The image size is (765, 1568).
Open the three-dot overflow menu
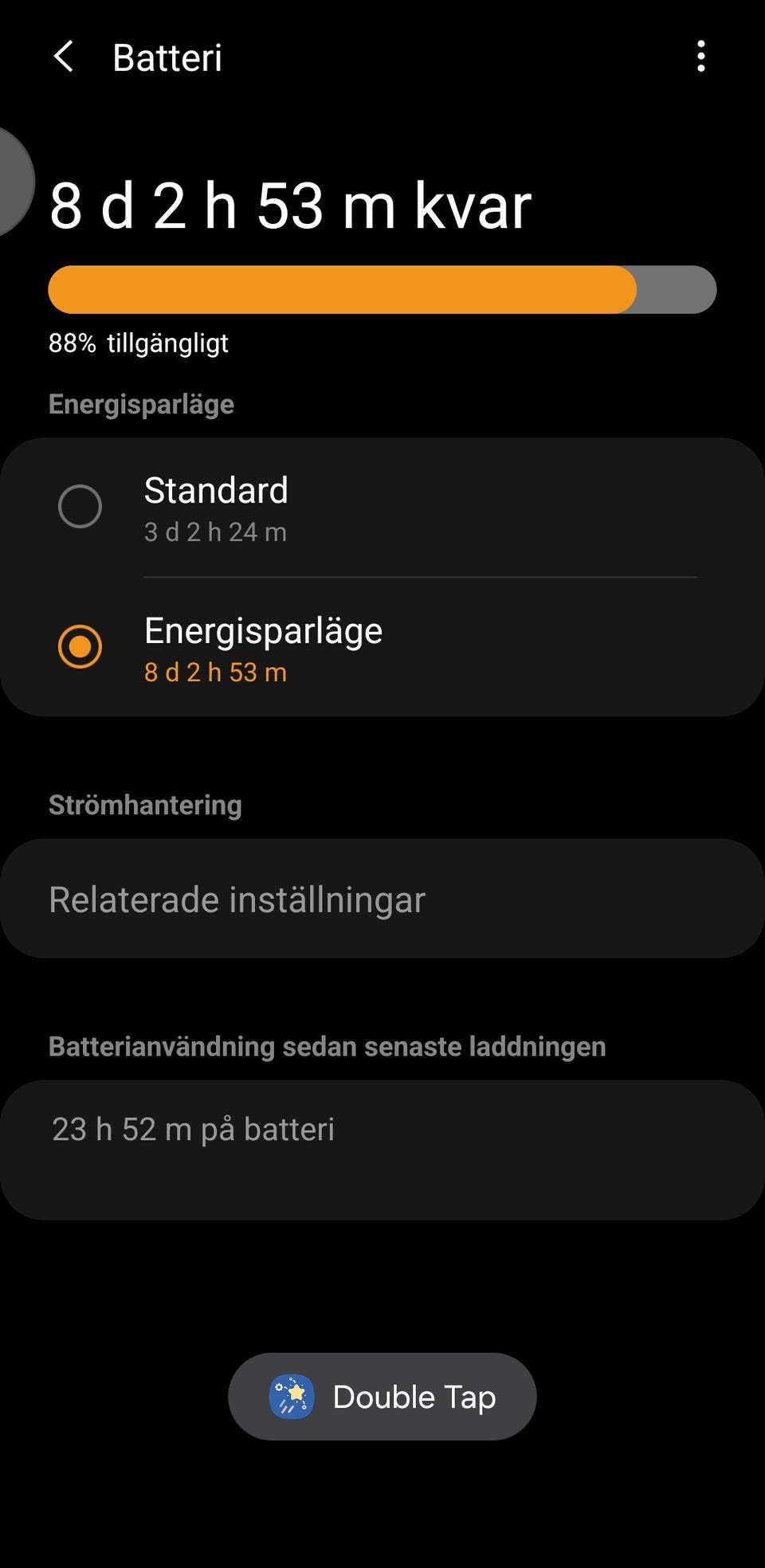click(x=700, y=57)
